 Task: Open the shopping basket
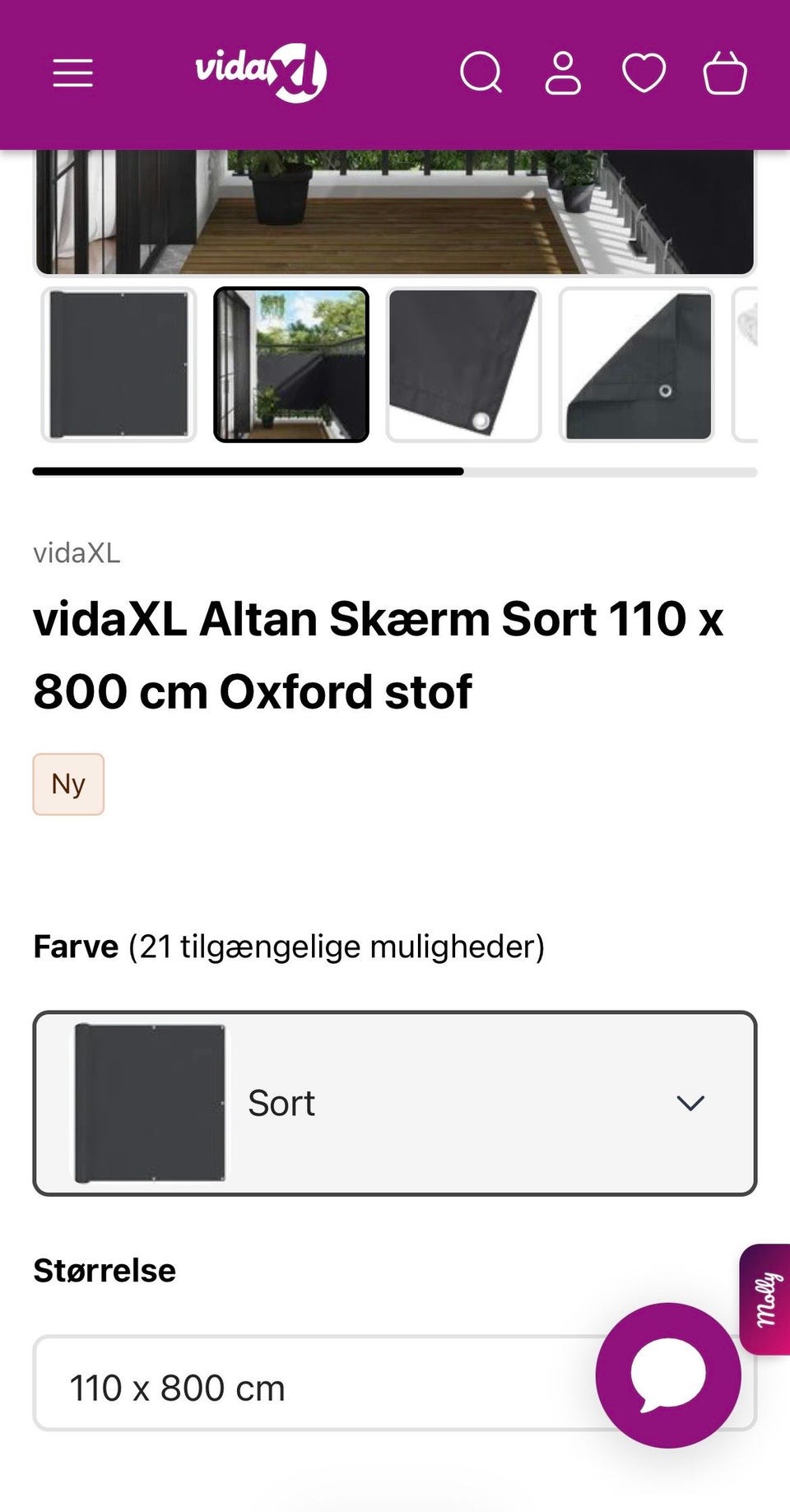(725, 74)
